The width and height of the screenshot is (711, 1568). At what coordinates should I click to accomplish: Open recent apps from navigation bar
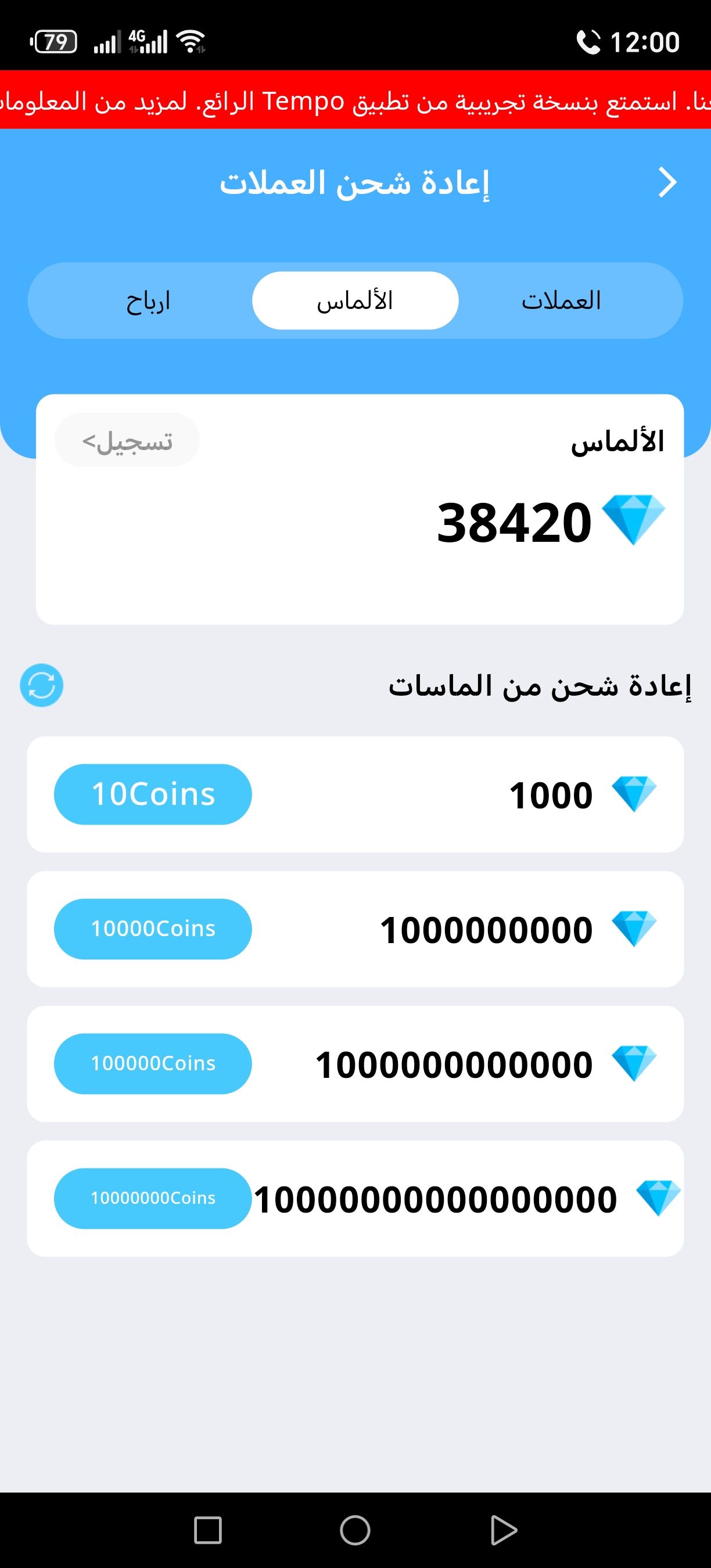pyautogui.click(x=207, y=1530)
